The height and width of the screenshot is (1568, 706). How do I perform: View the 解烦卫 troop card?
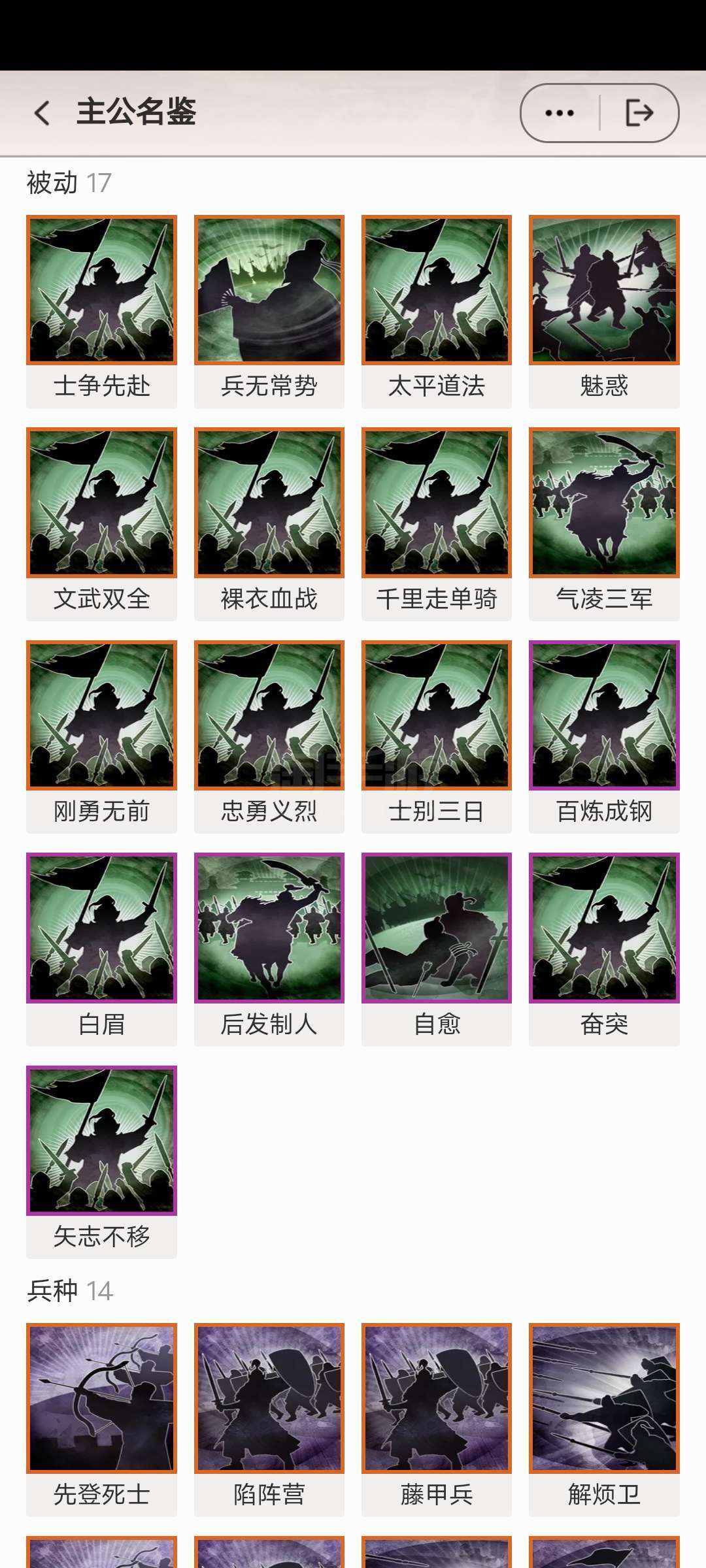[x=604, y=1420]
